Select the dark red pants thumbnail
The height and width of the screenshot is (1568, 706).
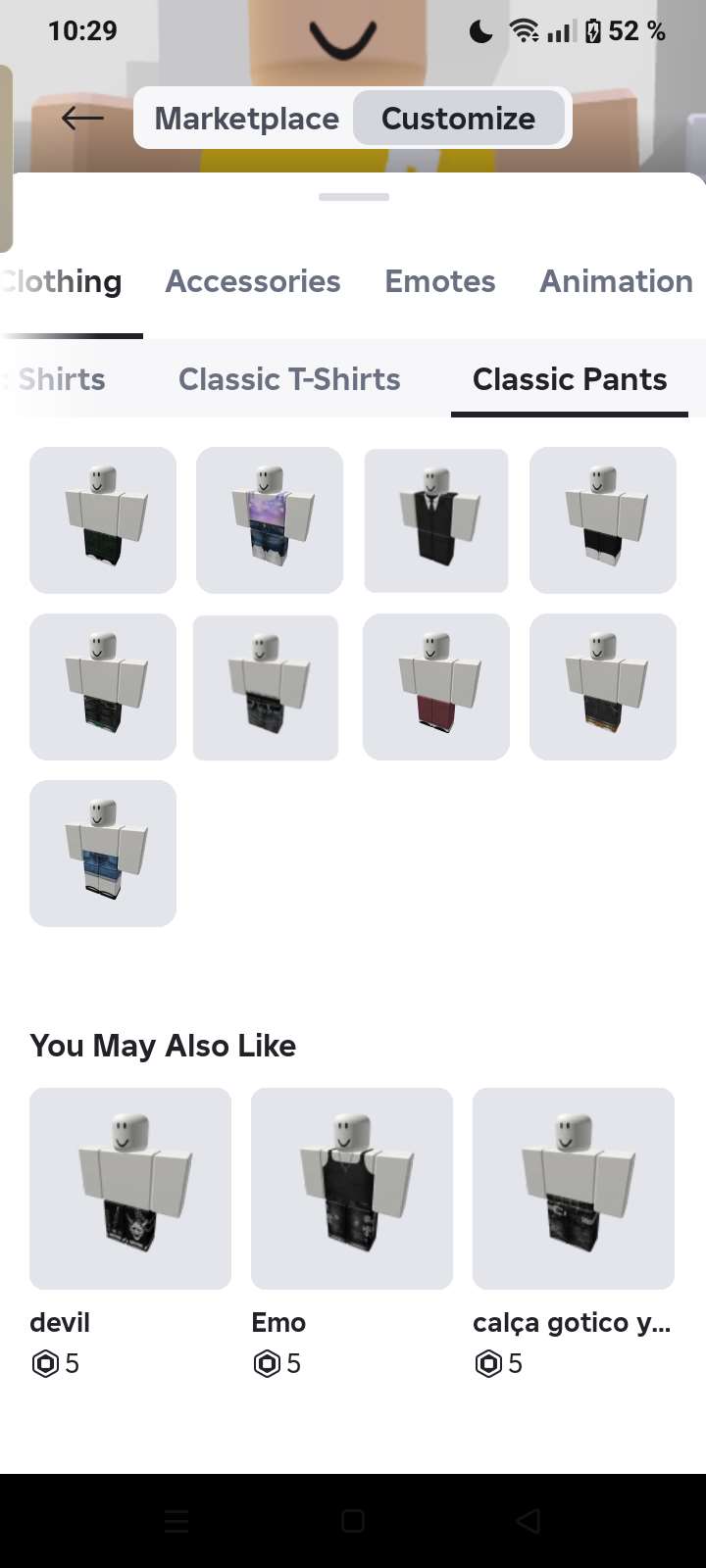435,686
